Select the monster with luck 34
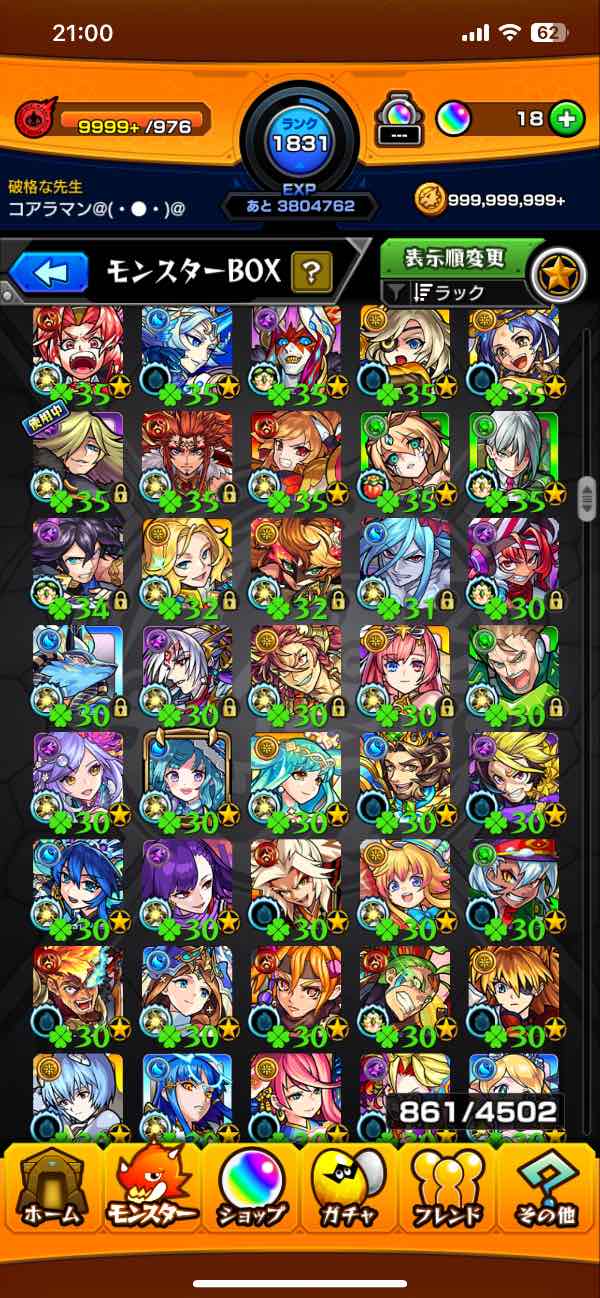Viewport: 600px width, 1298px height. [x=79, y=563]
